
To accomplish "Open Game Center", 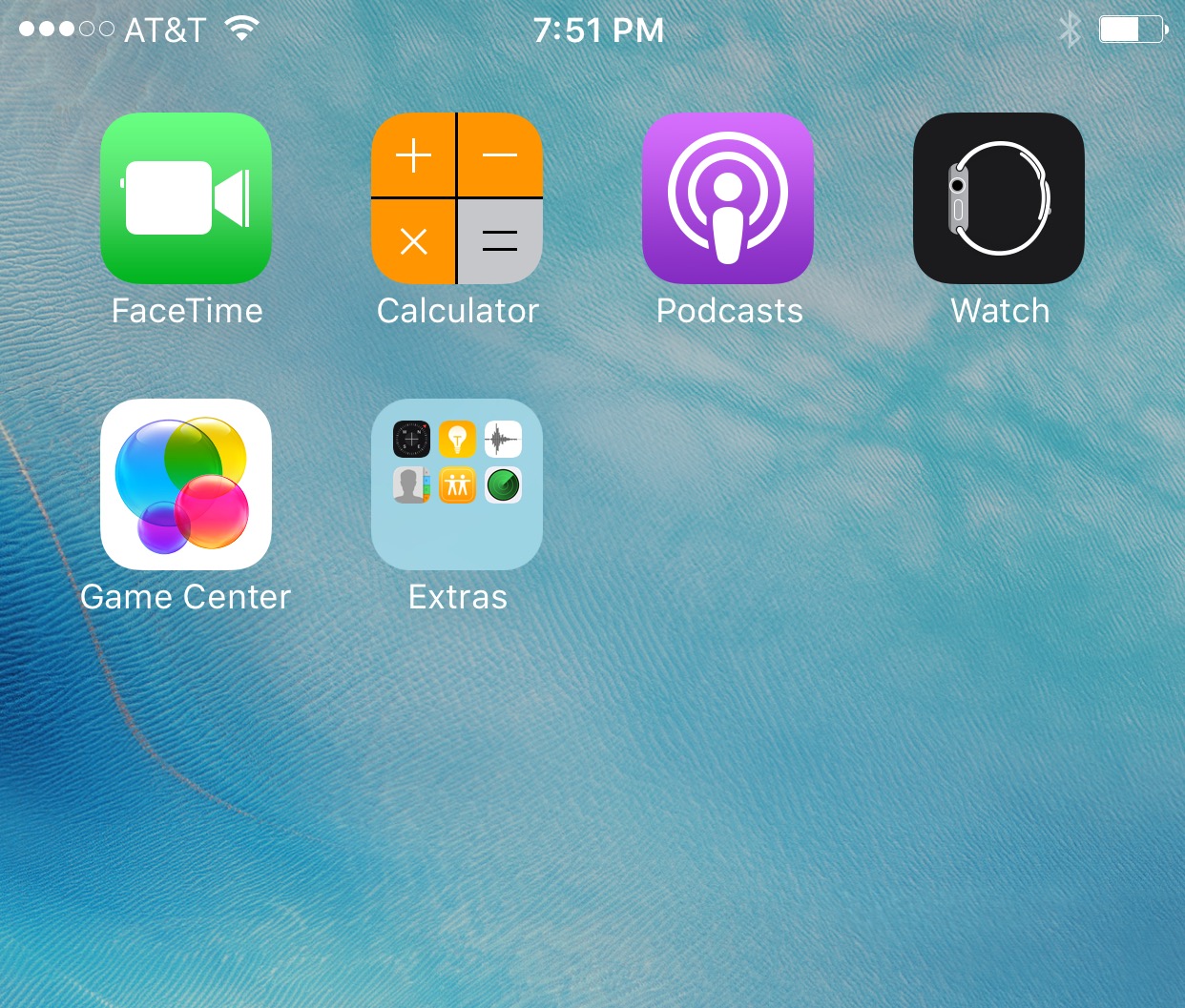I will 186,484.
